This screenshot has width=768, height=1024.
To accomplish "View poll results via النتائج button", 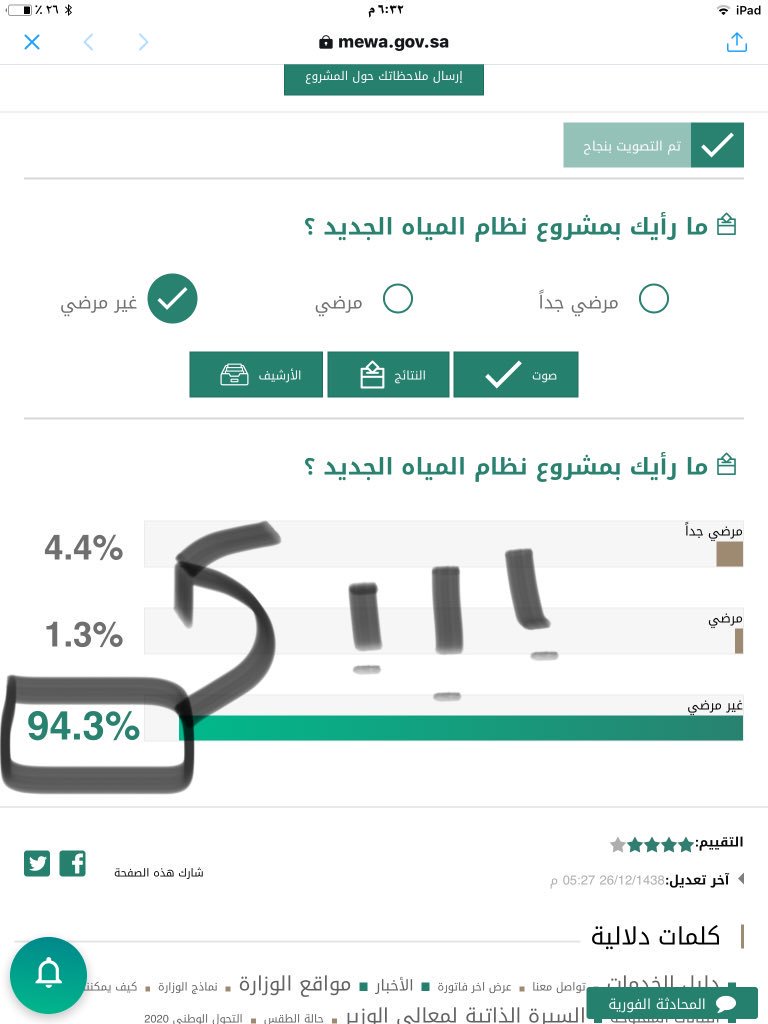I will [389, 375].
